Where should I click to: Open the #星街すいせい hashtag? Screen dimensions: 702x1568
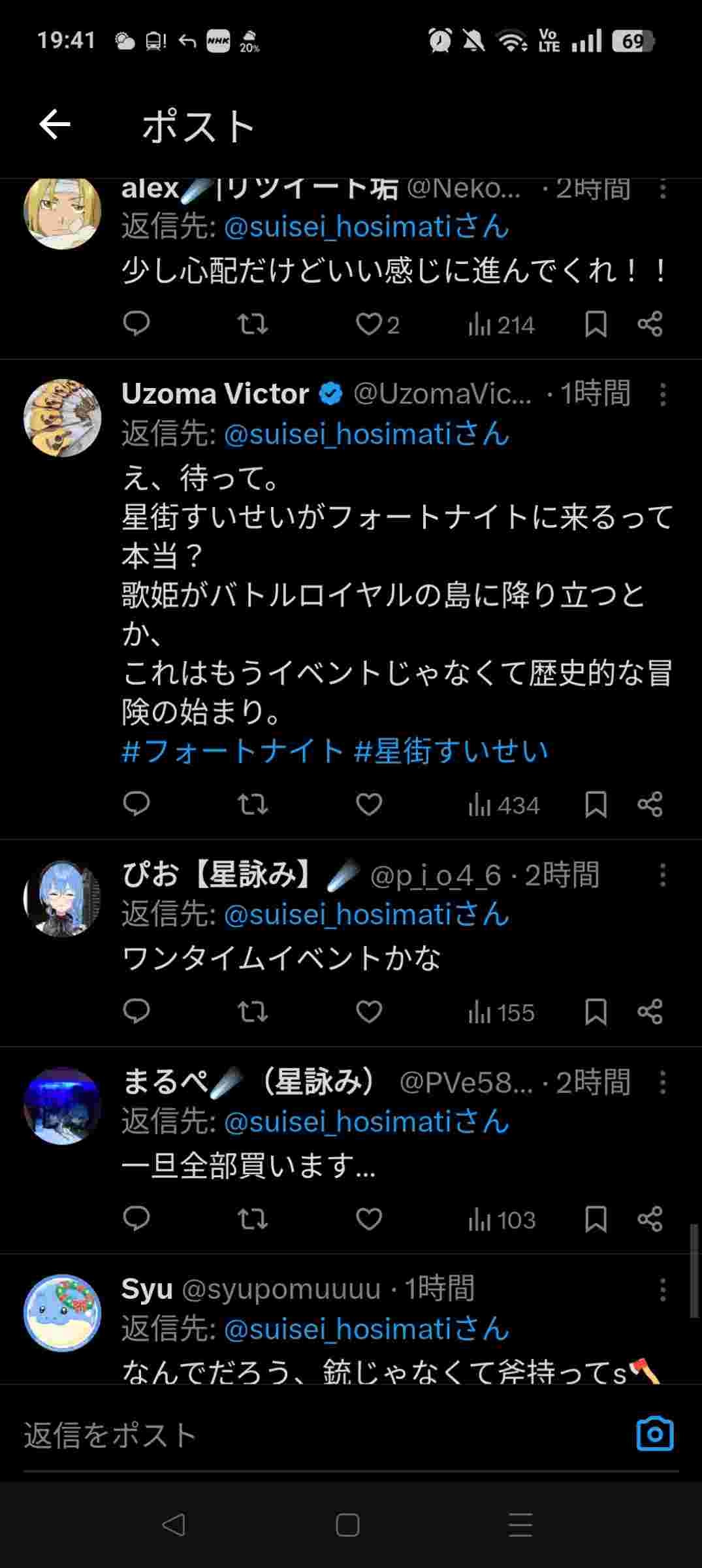[451, 751]
